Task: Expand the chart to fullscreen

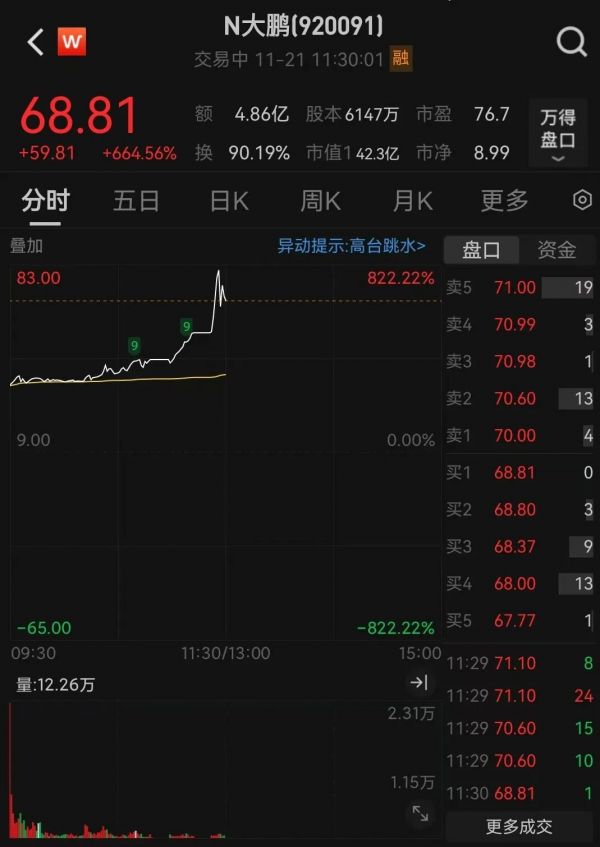Action: coord(420,814)
